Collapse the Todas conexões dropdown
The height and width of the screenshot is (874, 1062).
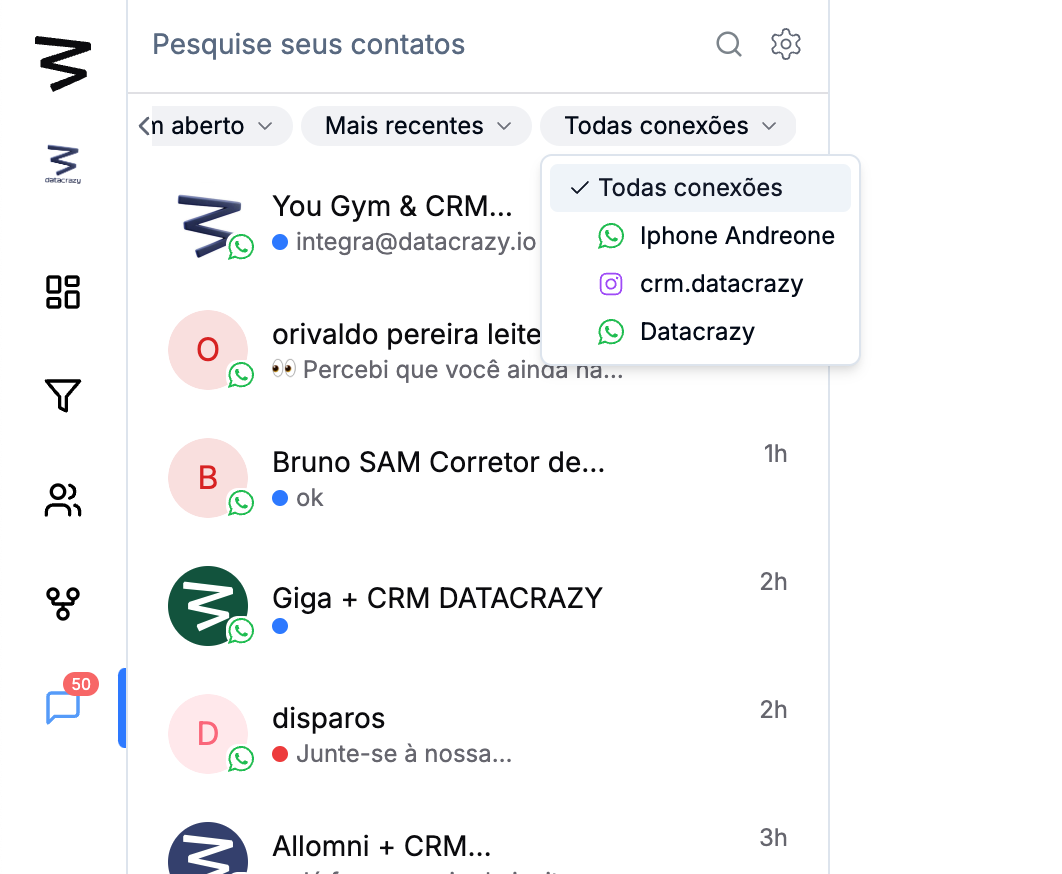668,126
